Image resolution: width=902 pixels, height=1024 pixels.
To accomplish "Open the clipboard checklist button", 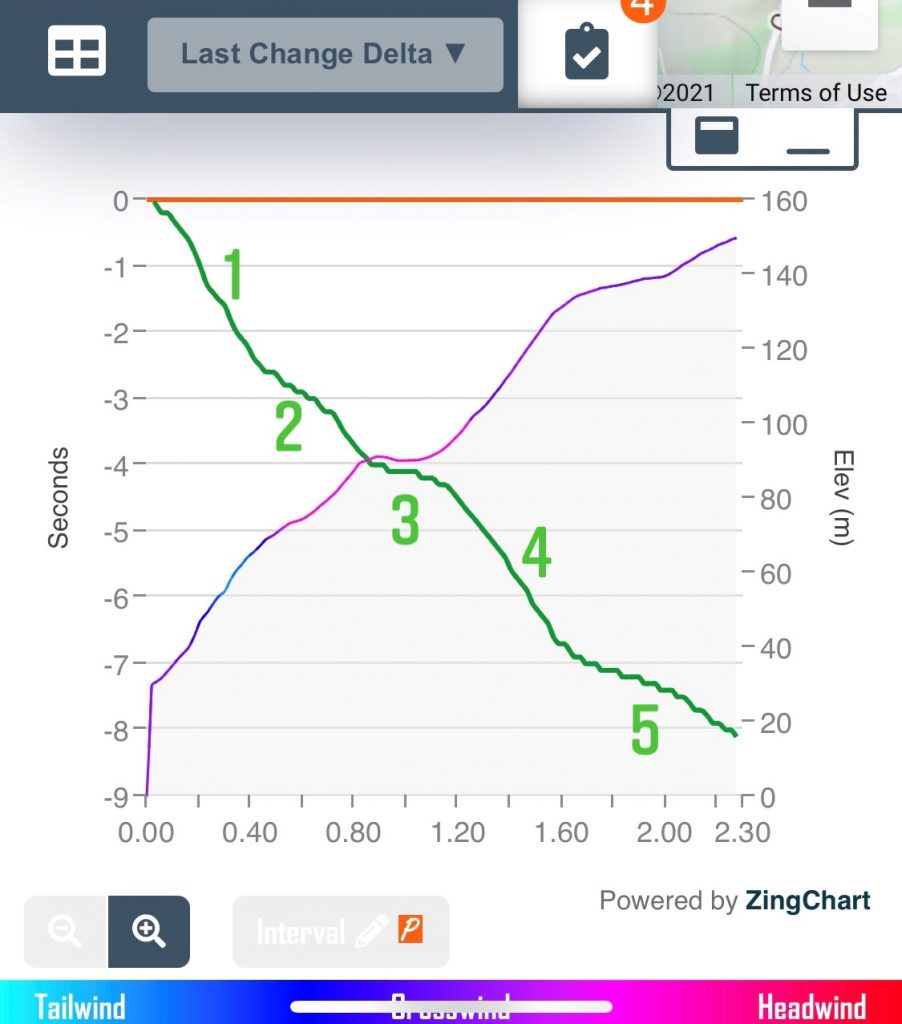I will click(x=587, y=54).
